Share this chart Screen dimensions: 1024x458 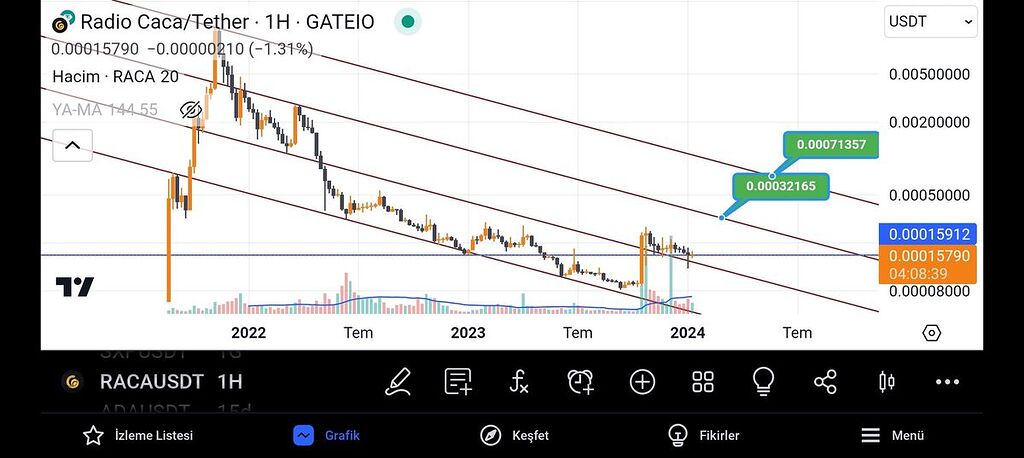(x=825, y=381)
